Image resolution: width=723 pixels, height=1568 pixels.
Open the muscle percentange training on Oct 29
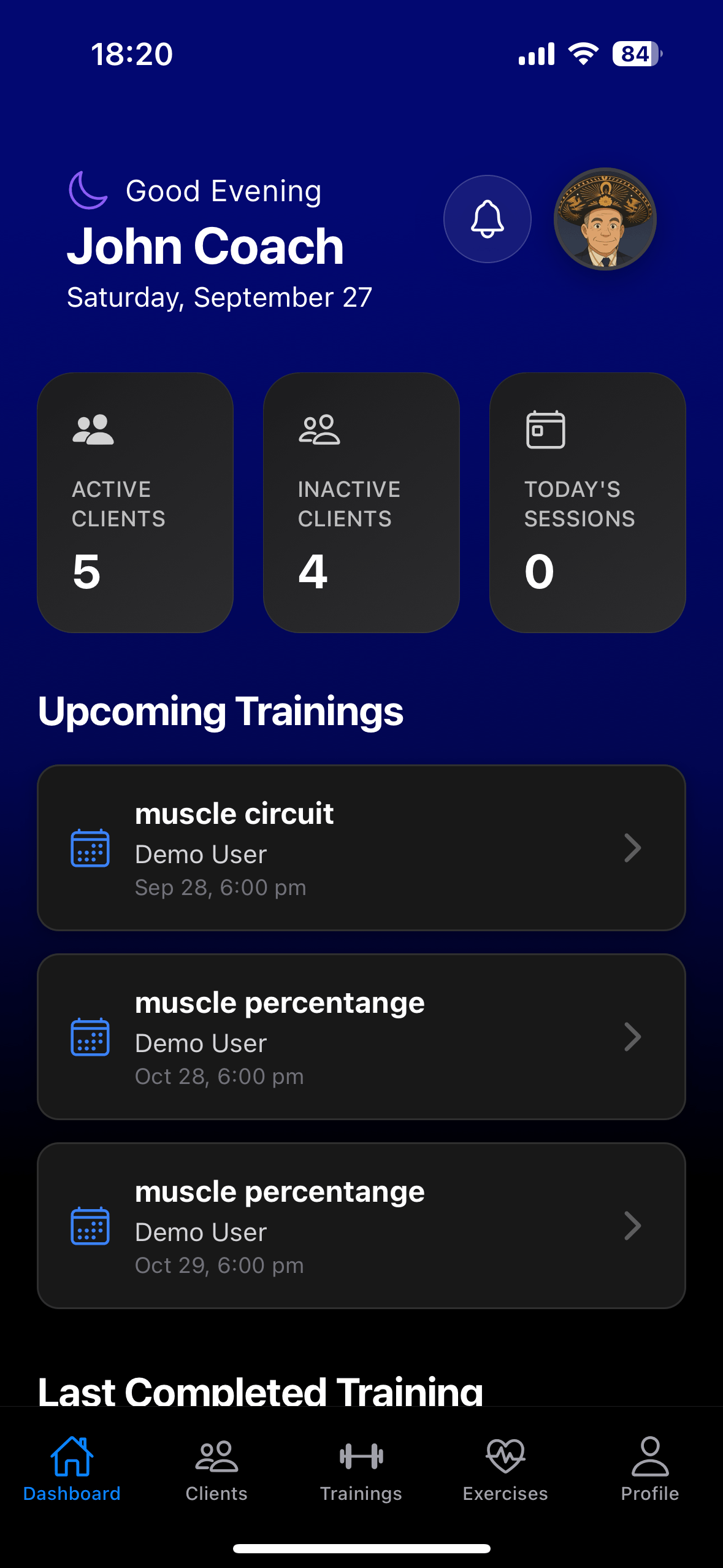[x=361, y=1226]
